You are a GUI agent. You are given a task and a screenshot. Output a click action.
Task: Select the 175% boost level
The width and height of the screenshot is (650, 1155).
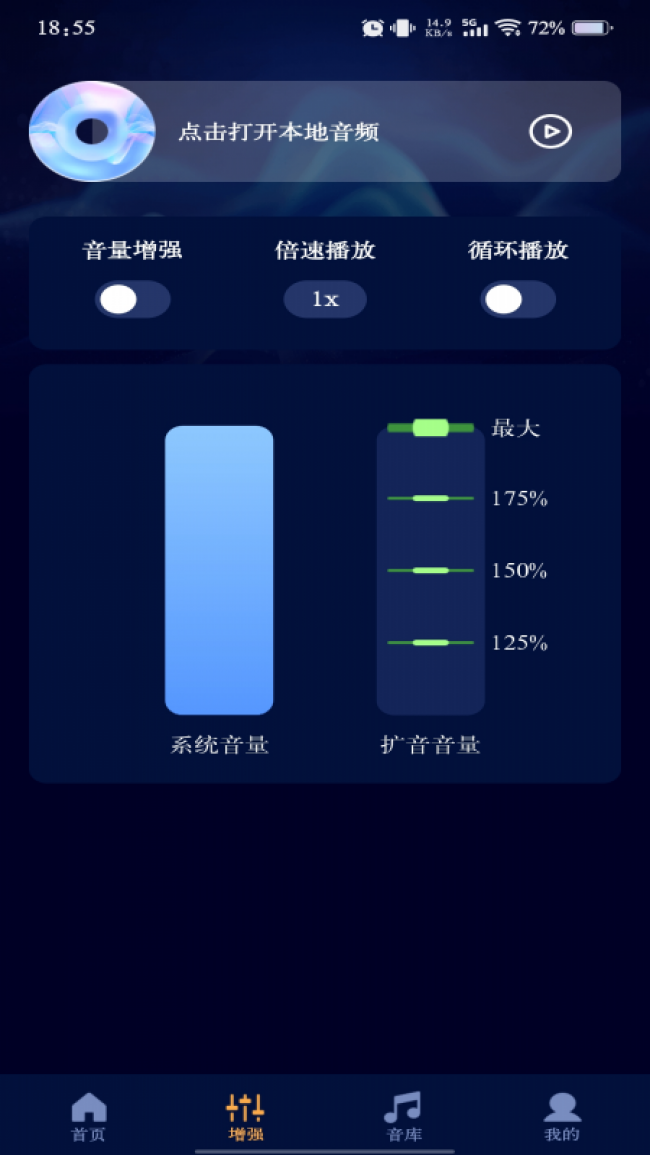click(430, 499)
